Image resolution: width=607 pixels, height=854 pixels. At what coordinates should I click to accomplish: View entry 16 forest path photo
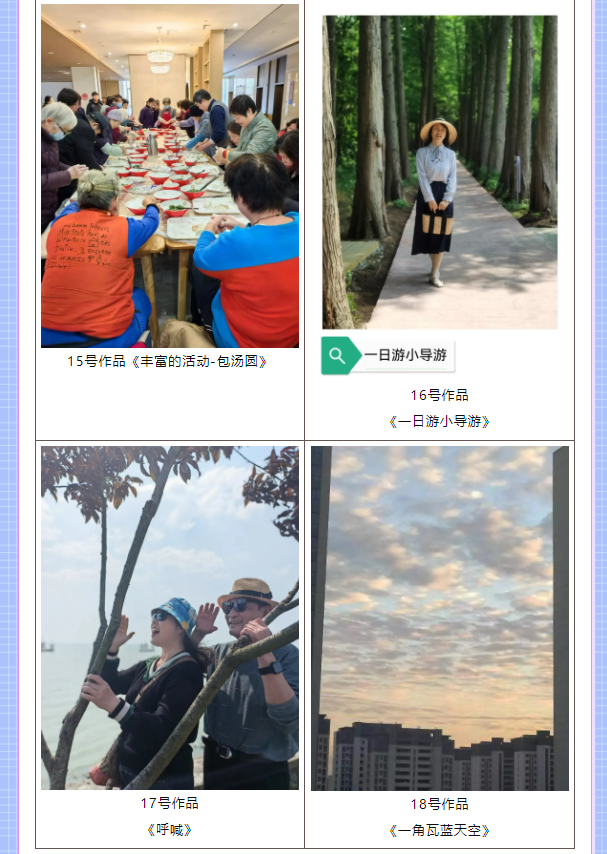440,172
